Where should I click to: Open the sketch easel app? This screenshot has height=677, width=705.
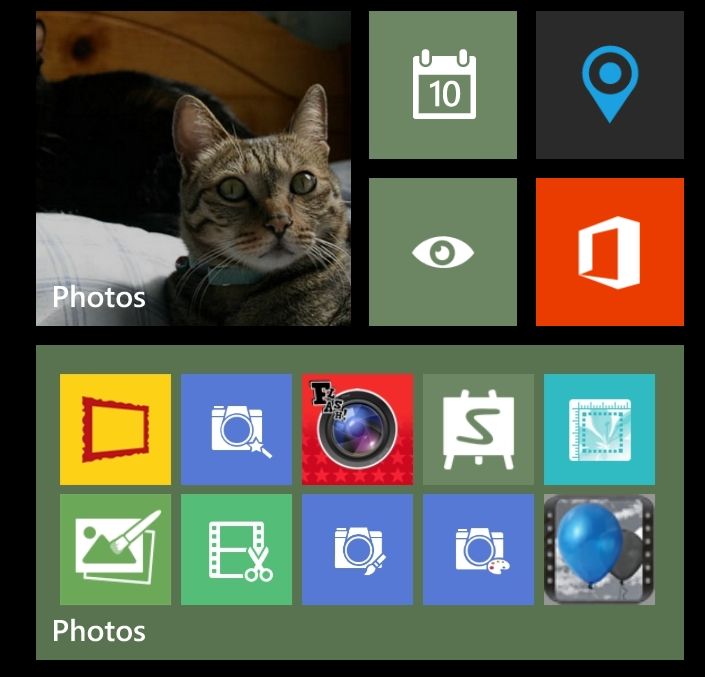478,429
